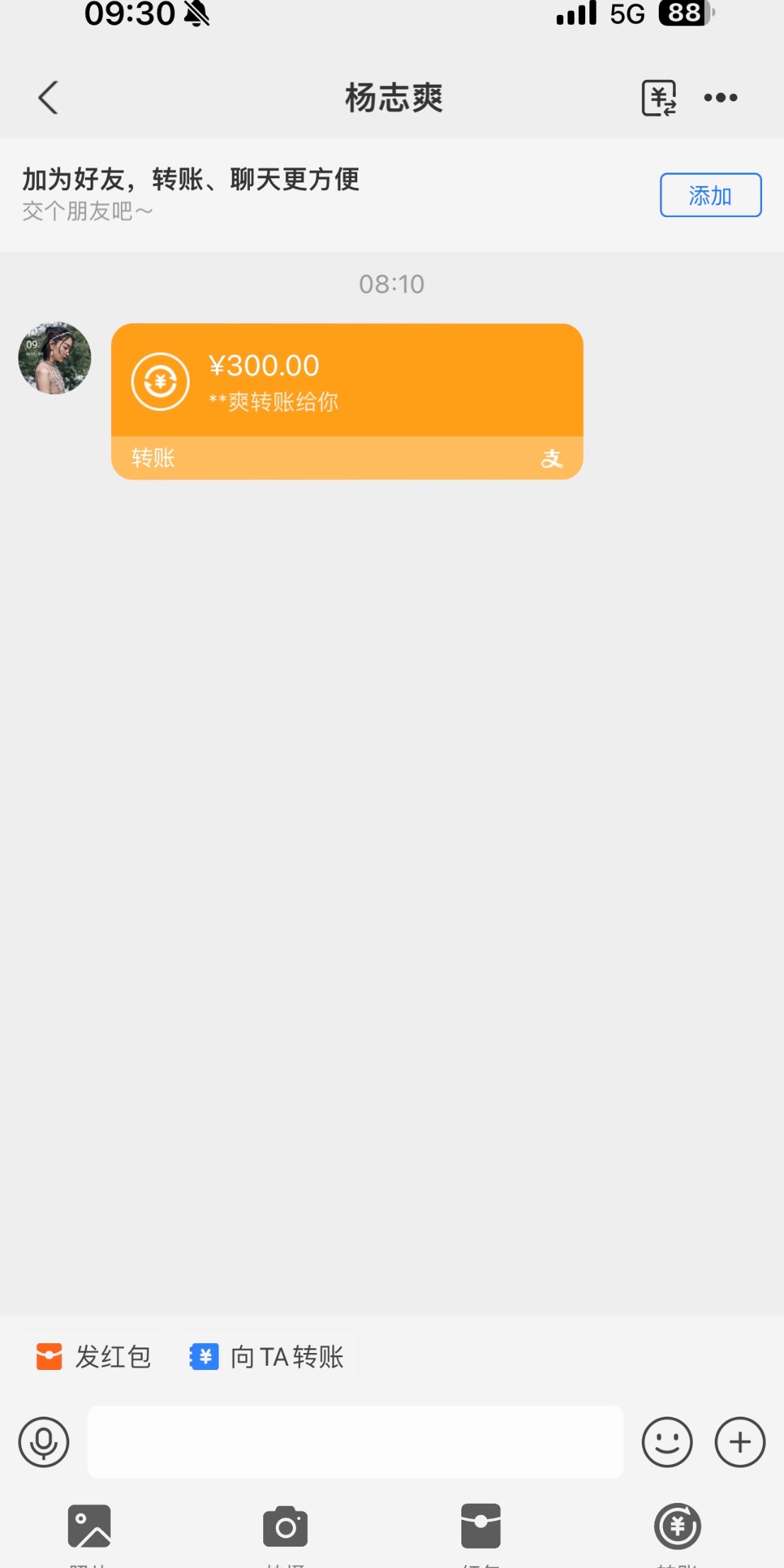The width and height of the screenshot is (784, 1568).
Task: Choose the photo album option
Action: pyautogui.click(x=89, y=1526)
